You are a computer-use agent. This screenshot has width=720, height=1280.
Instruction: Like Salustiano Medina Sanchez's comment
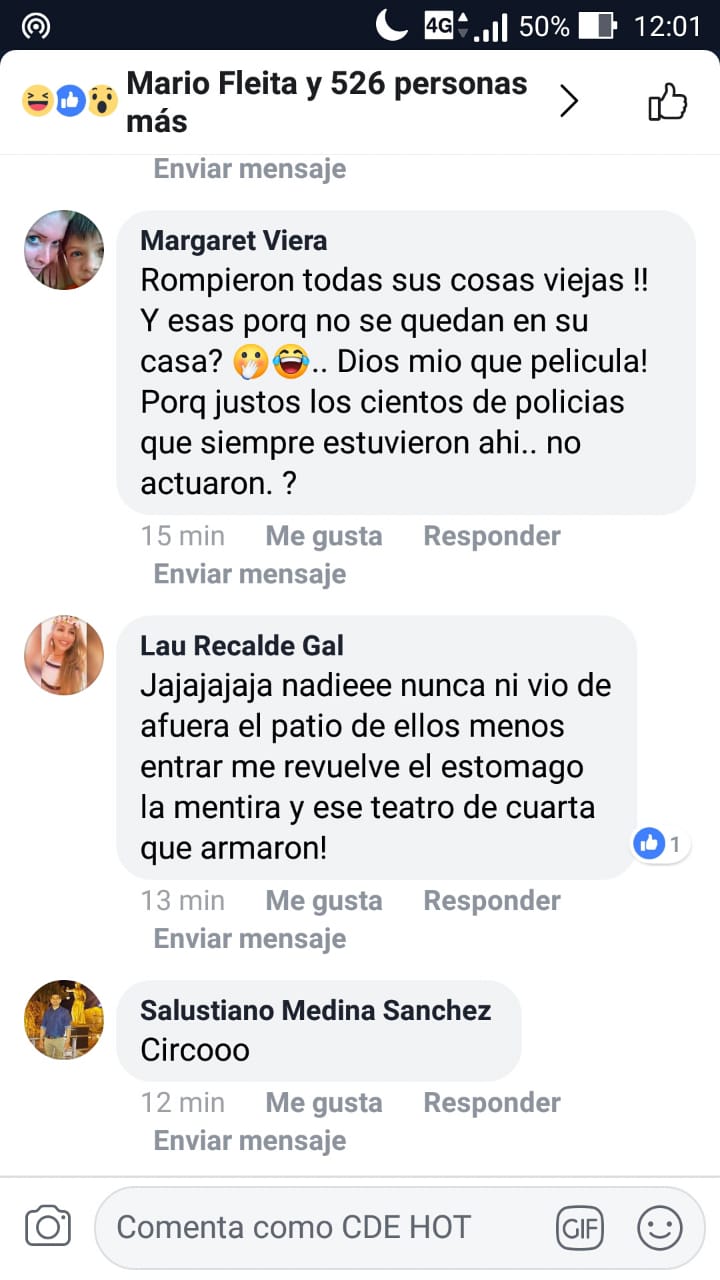[323, 1103]
